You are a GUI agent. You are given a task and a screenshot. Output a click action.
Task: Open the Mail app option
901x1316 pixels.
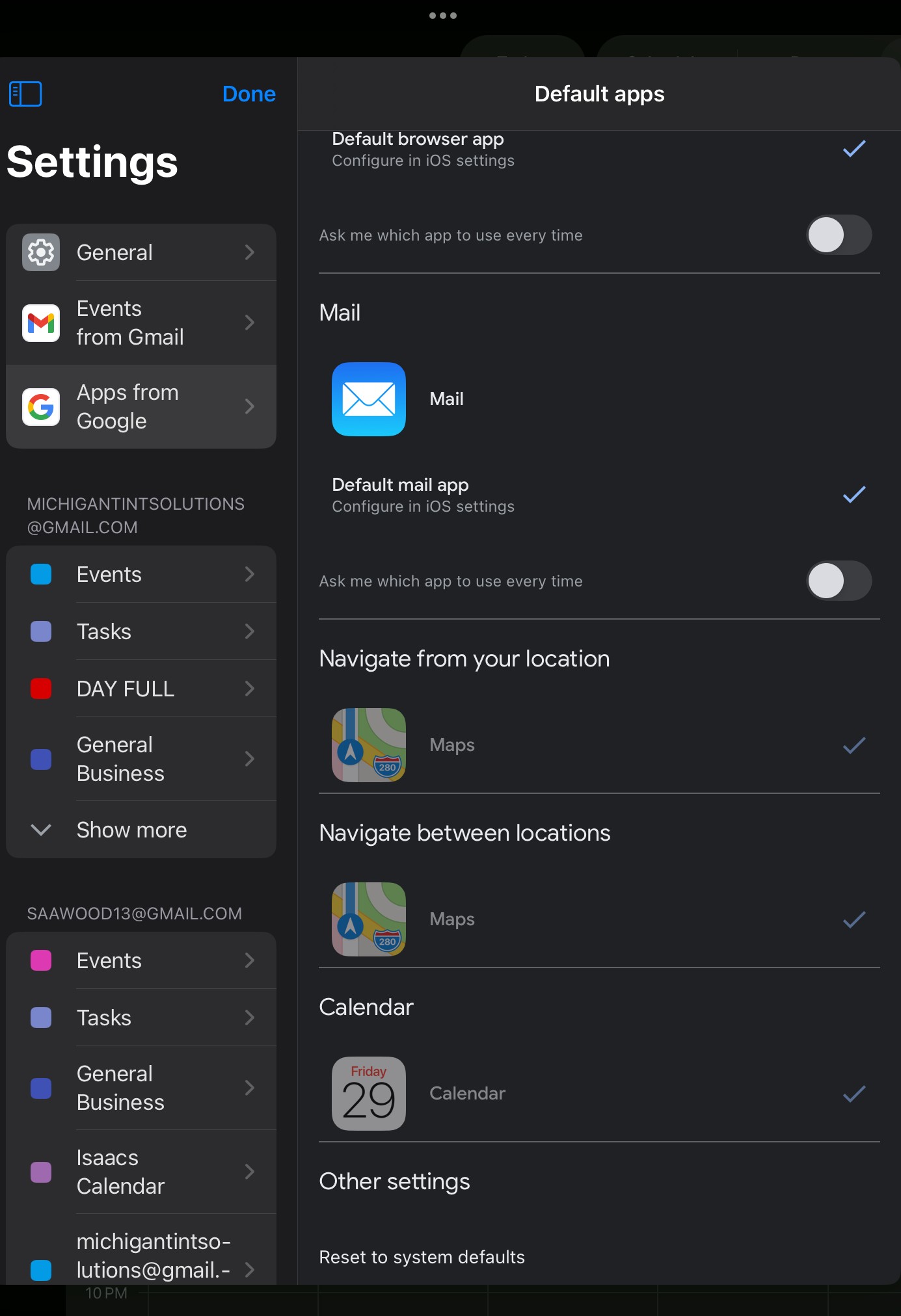coord(599,399)
